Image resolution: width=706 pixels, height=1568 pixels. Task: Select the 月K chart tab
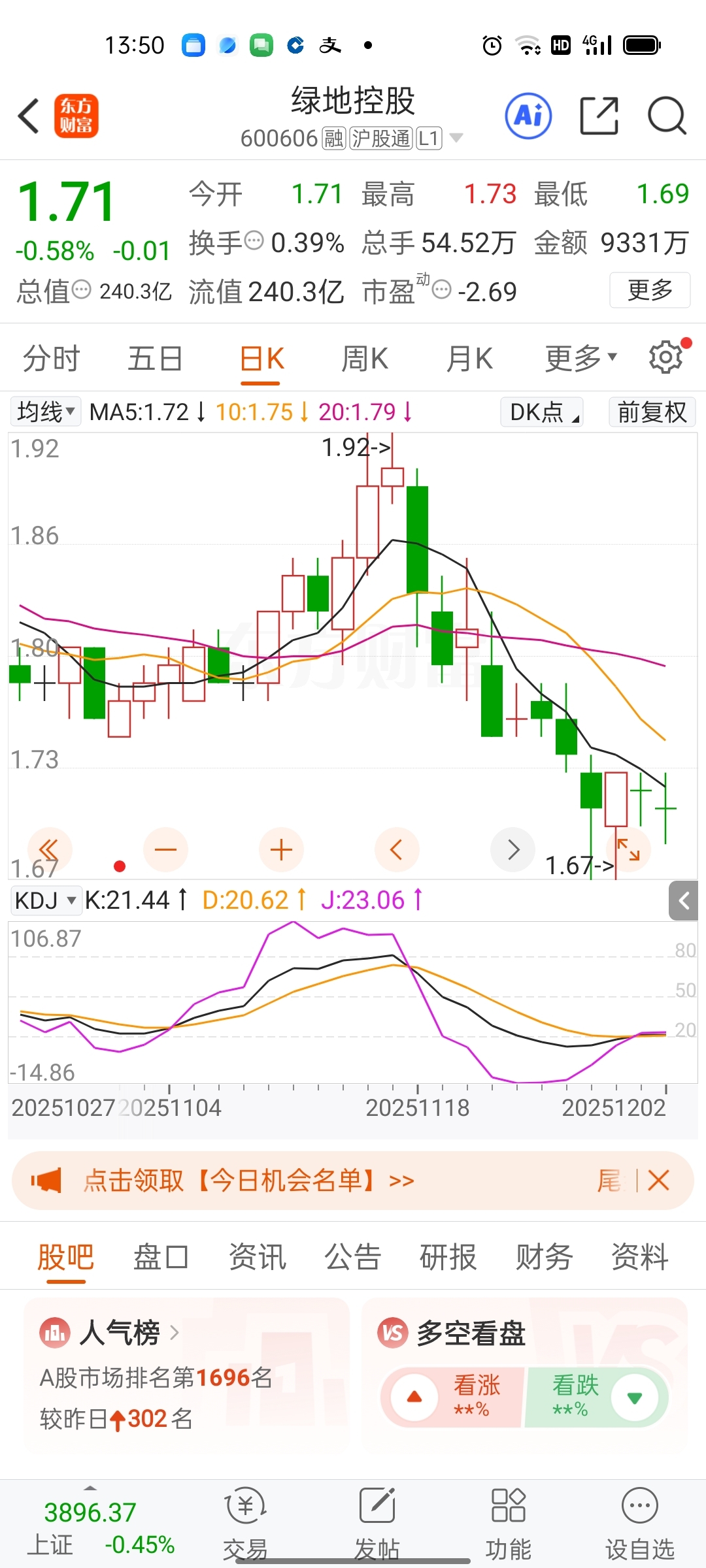click(x=469, y=359)
